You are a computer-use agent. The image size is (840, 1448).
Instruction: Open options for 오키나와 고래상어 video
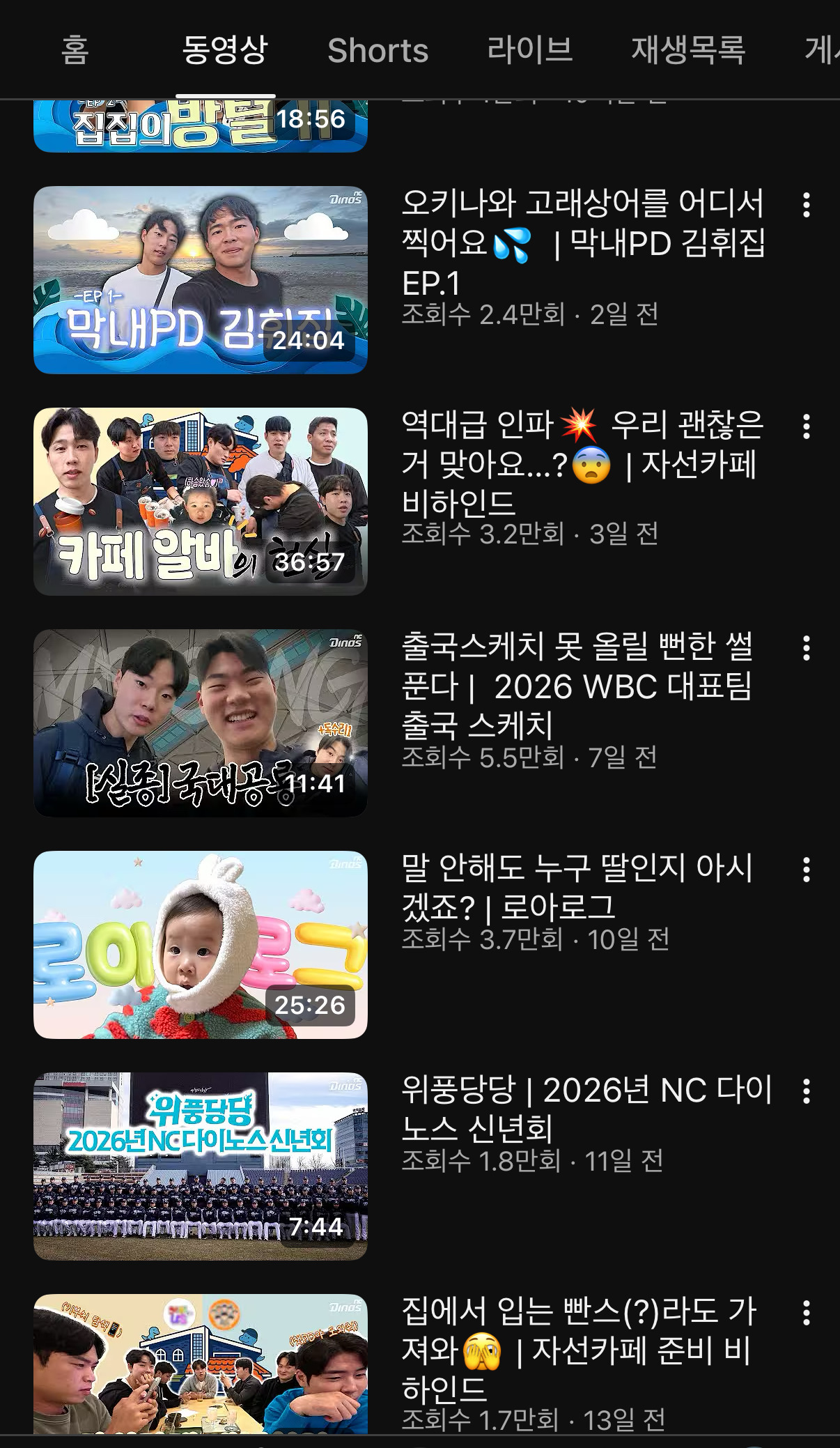pos(806,205)
